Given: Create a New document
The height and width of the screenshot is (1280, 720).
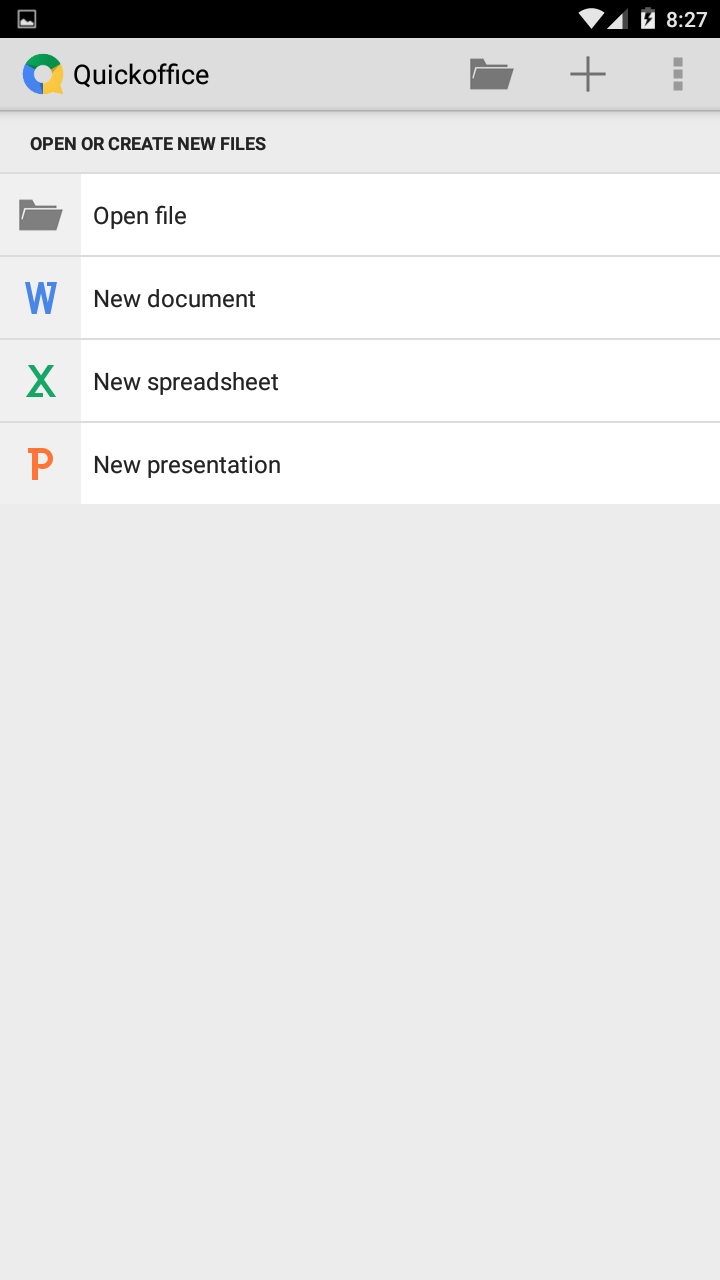Looking at the screenshot, I should [360, 298].
